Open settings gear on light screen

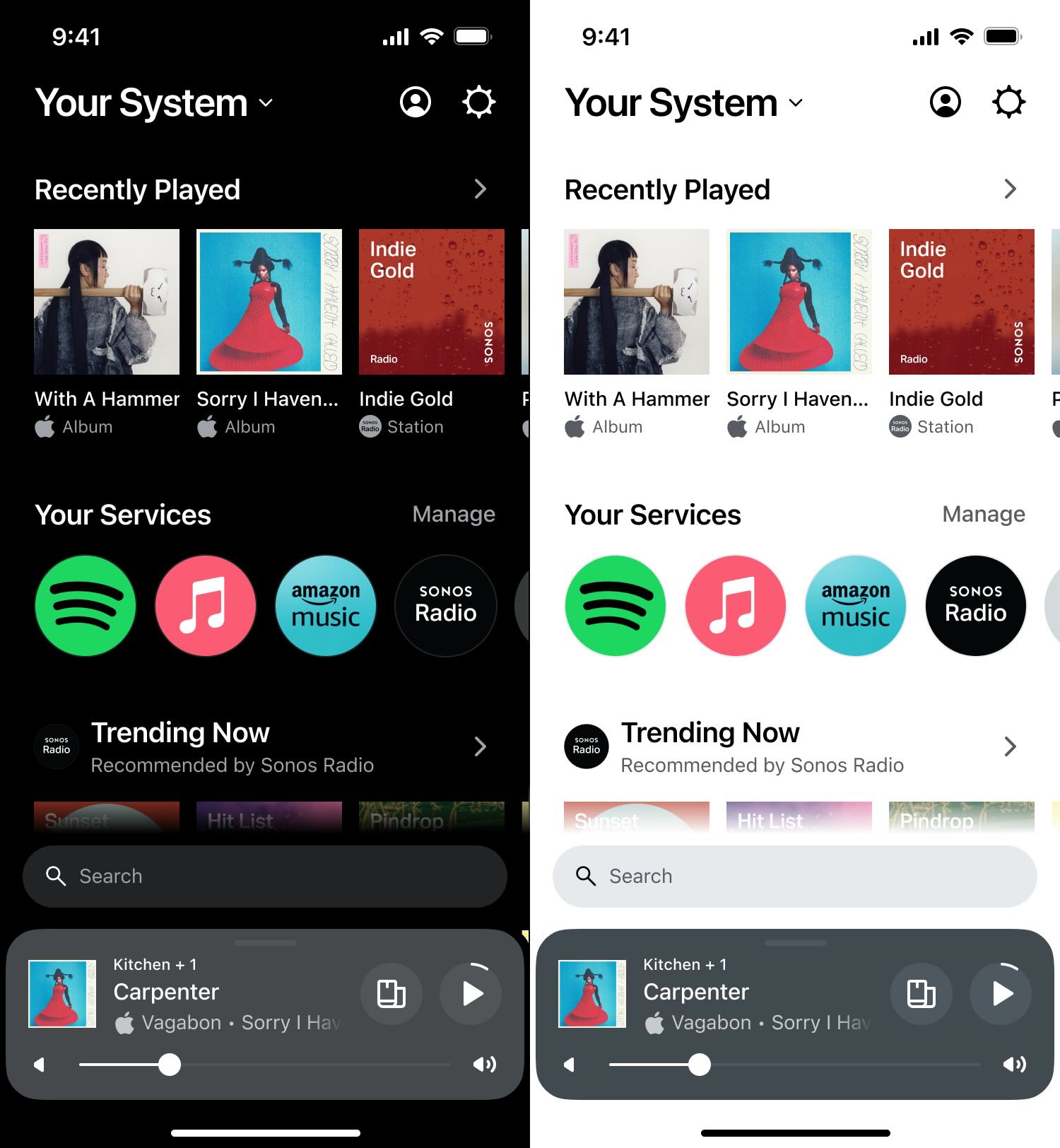1008,102
